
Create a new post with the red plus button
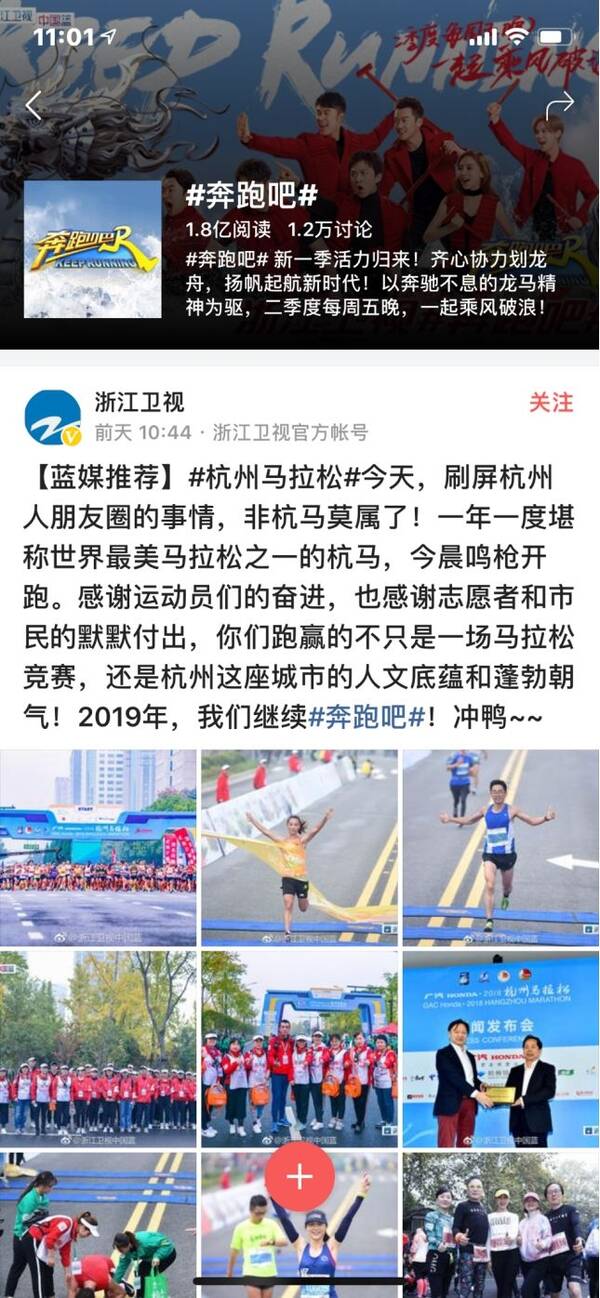(299, 1176)
